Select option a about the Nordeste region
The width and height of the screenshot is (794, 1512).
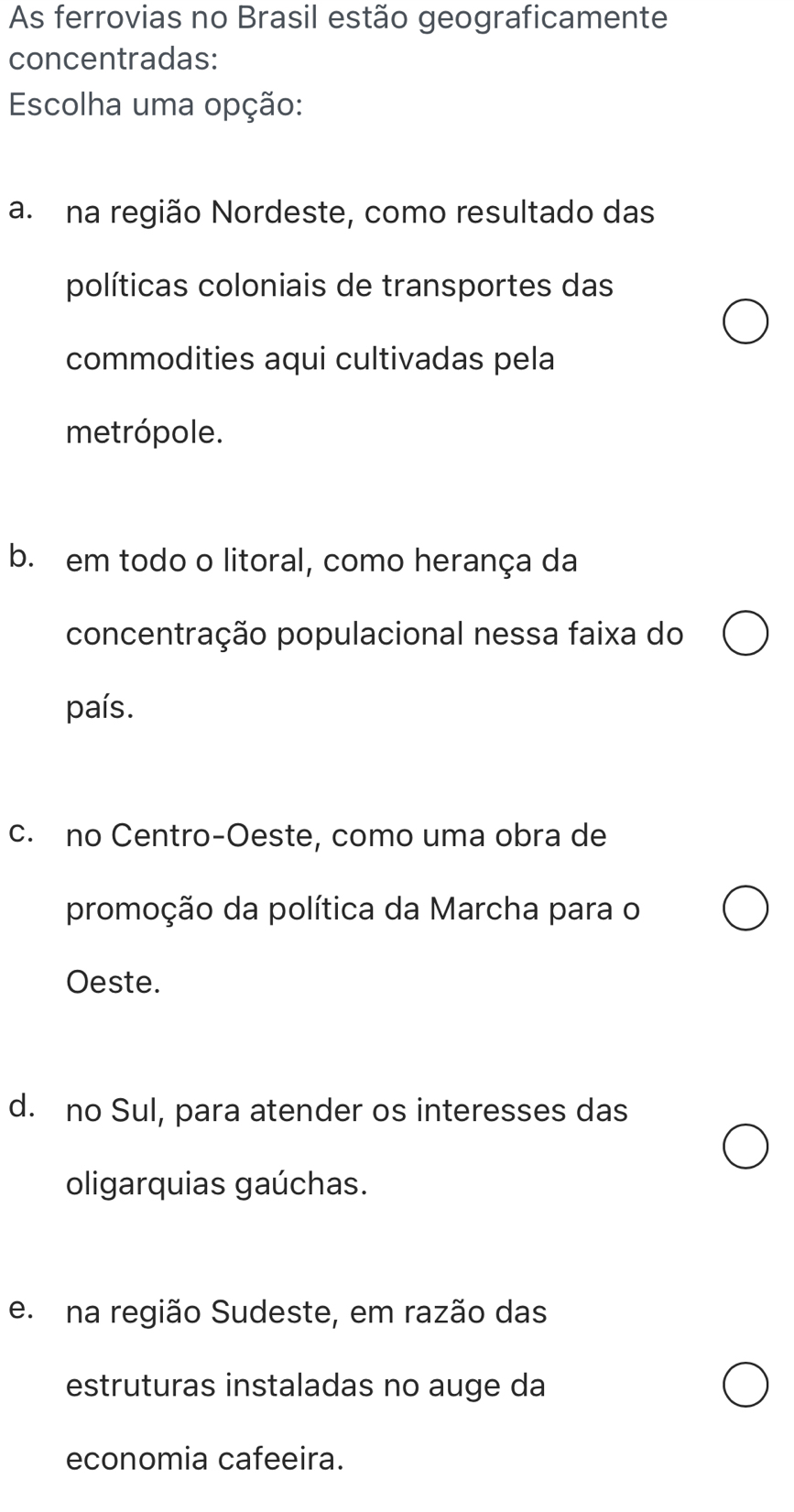pos(745,321)
